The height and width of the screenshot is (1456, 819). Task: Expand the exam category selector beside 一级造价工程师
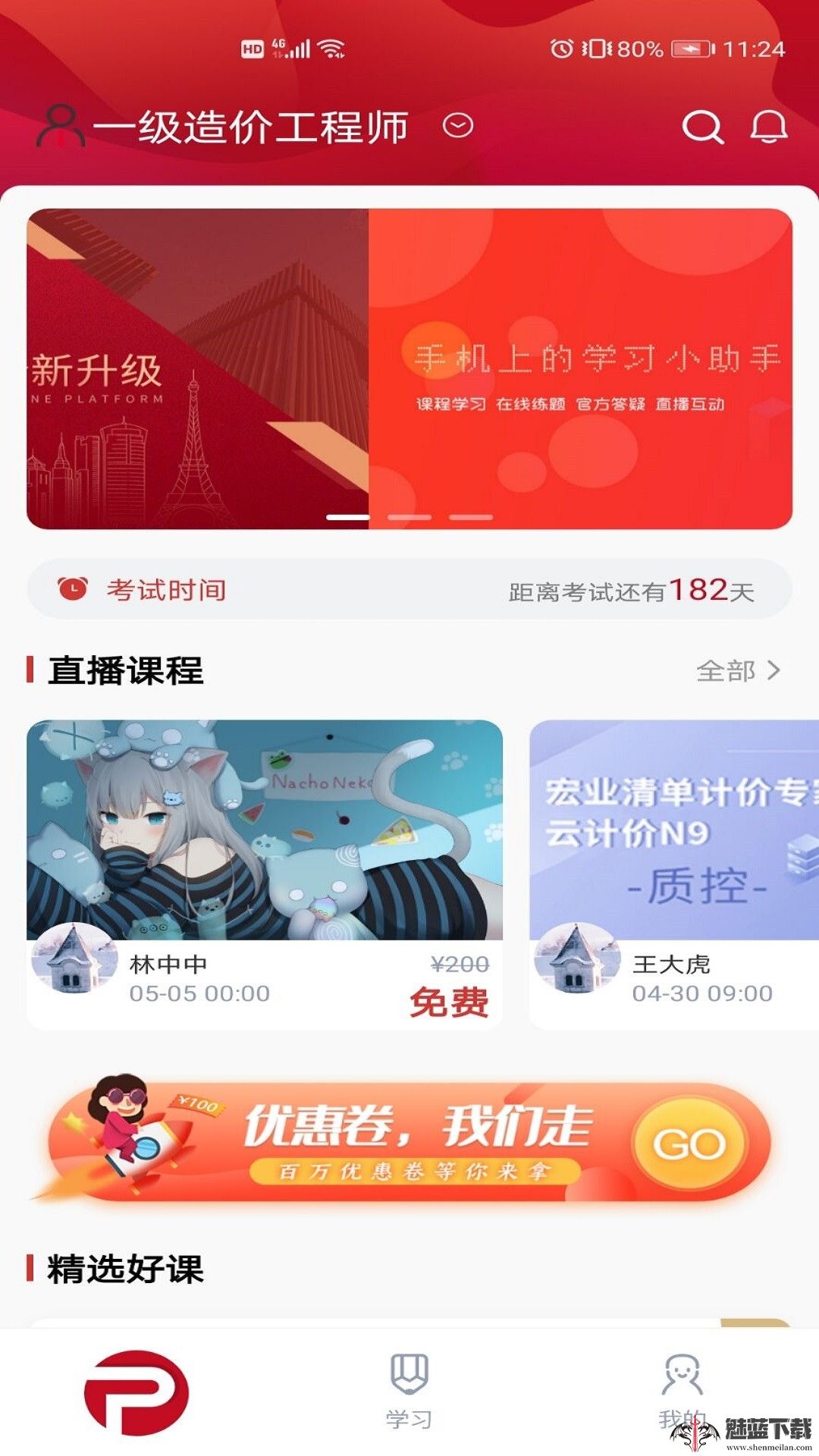456,127
